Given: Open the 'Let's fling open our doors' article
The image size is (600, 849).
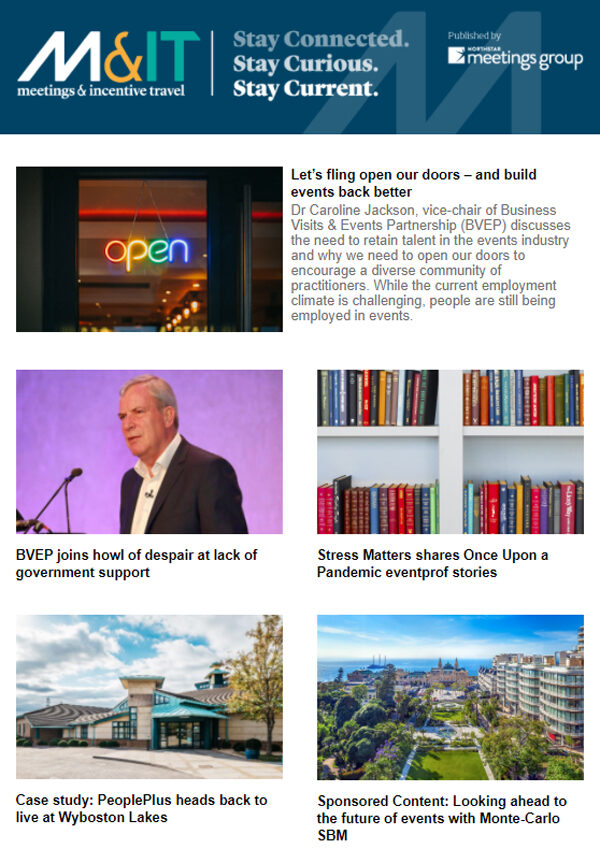Looking at the screenshot, I should 413,182.
